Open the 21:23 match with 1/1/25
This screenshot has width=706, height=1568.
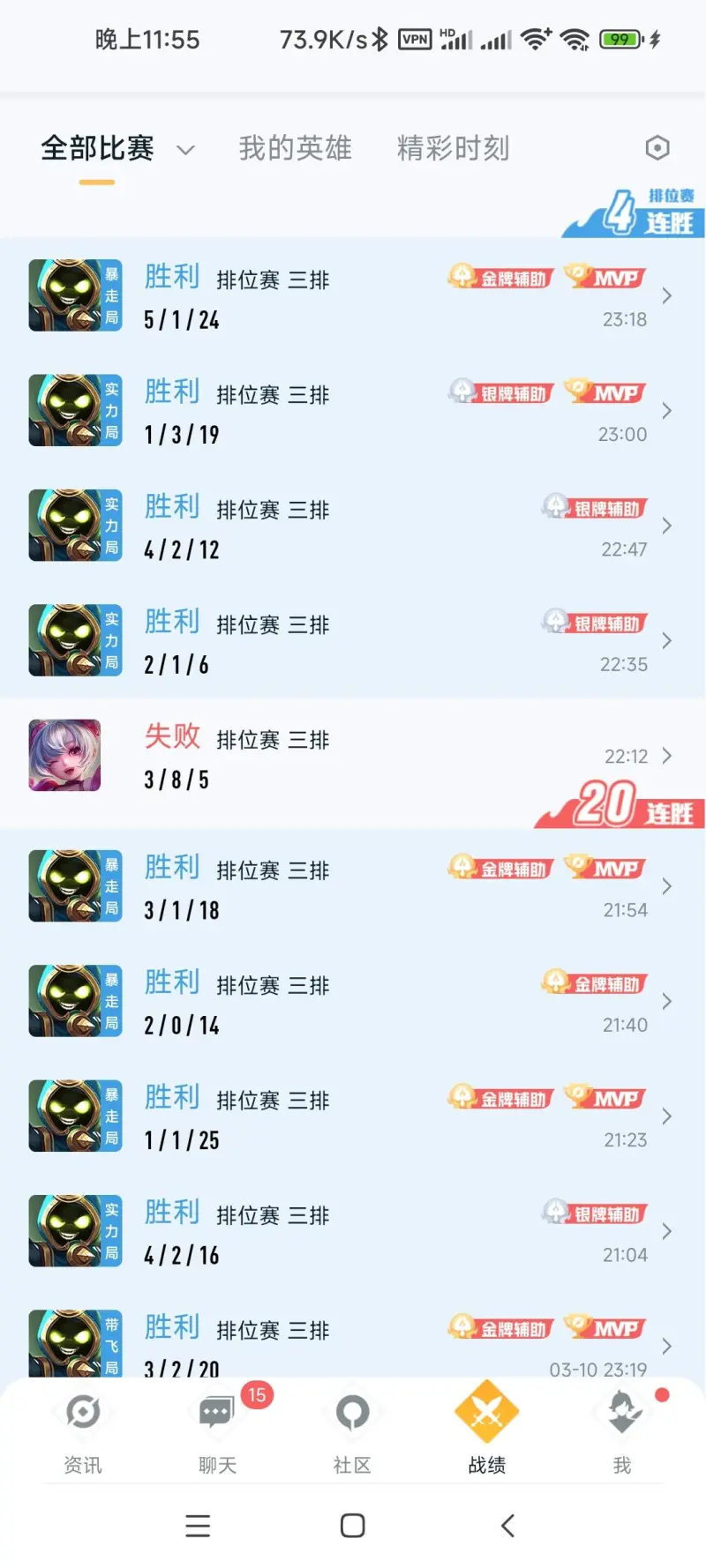[x=353, y=1116]
